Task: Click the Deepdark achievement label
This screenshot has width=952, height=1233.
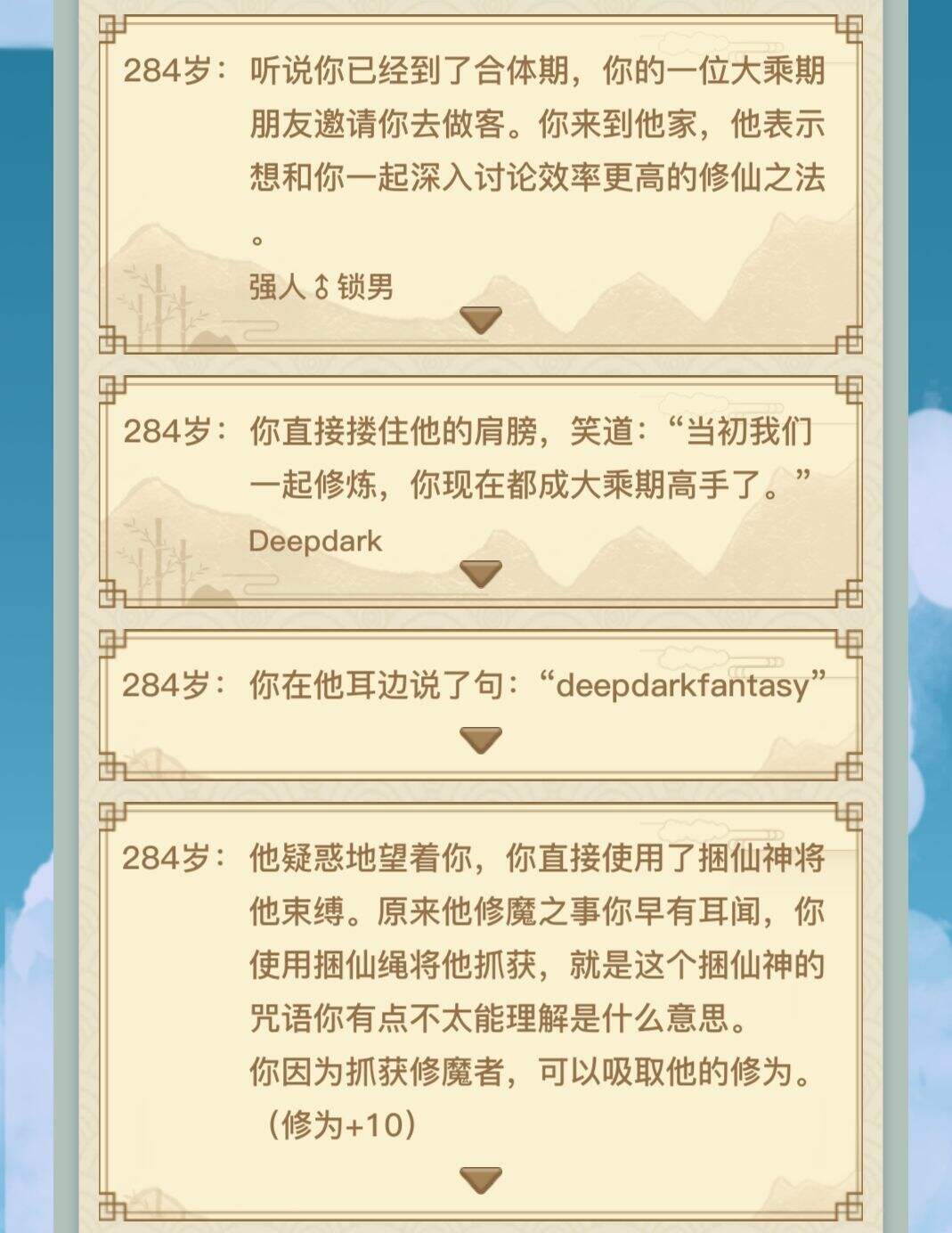Action: pos(318,539)
